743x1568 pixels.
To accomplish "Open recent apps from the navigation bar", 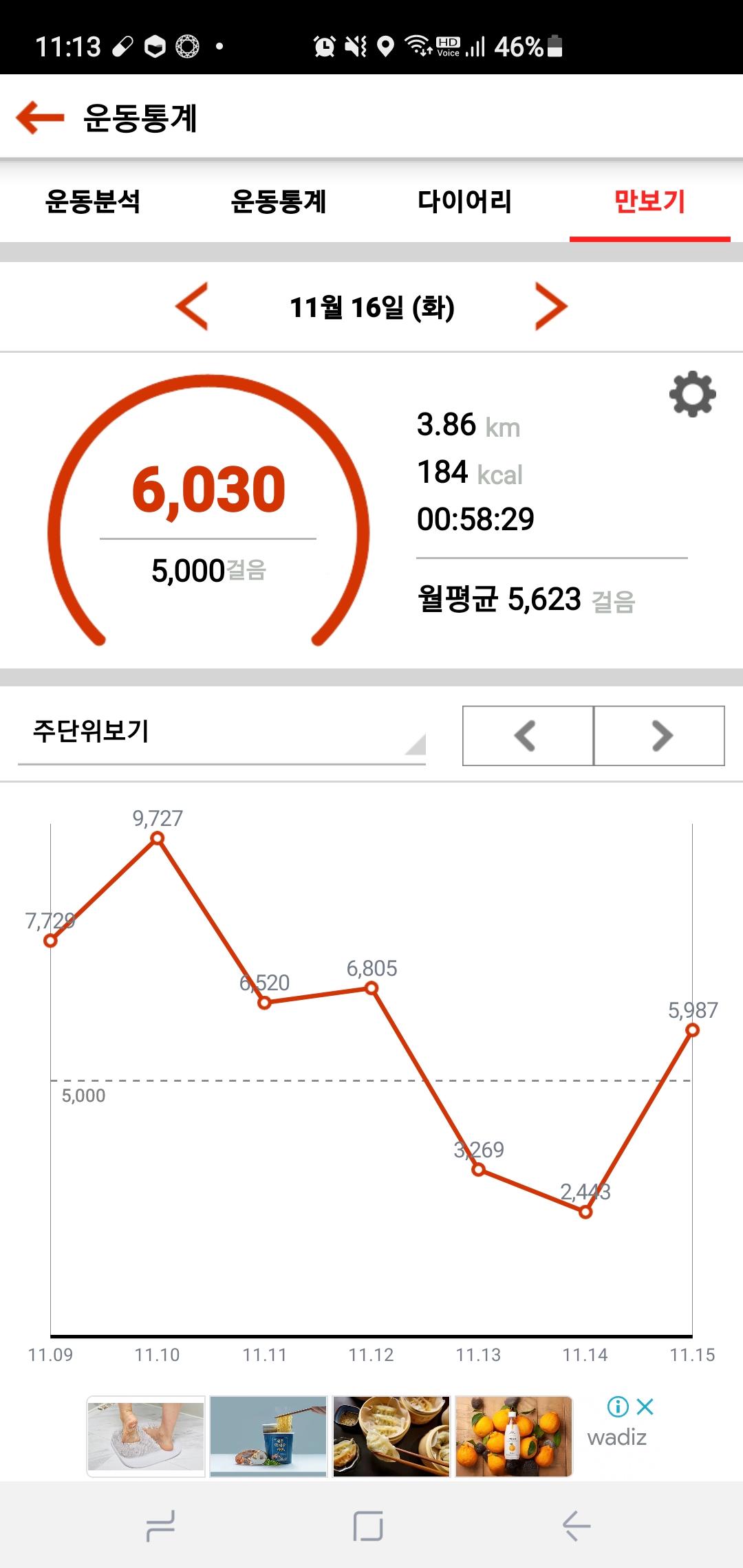I will 160,1526.
